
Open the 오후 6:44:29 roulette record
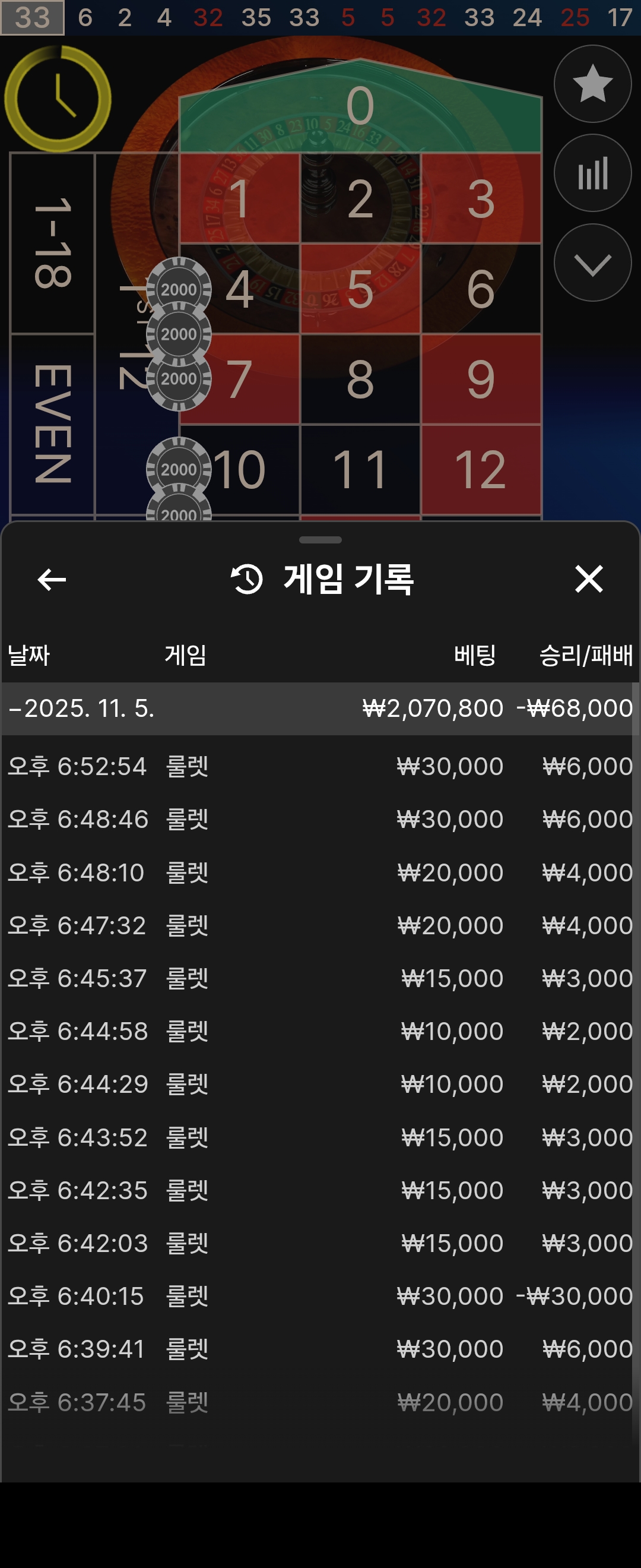[320, 1084]
